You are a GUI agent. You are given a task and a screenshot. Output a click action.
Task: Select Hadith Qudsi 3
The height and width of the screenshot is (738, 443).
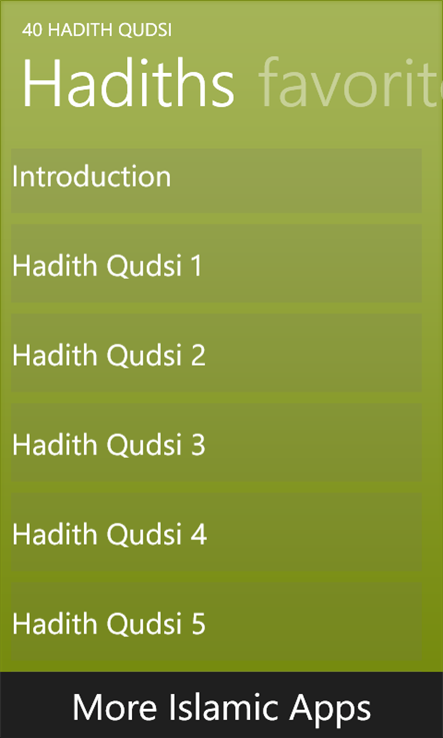point(216,442)
